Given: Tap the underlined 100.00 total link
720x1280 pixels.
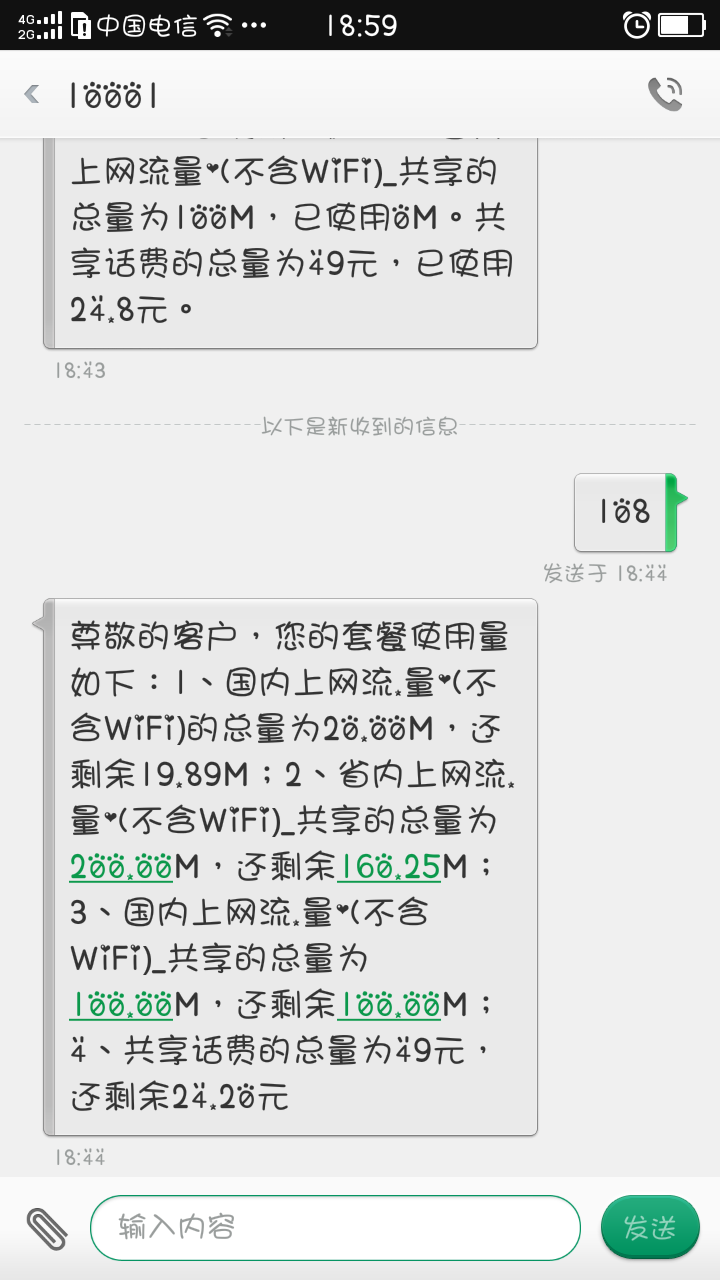Looking at the screenshot, I should (x=121, y=1003).
